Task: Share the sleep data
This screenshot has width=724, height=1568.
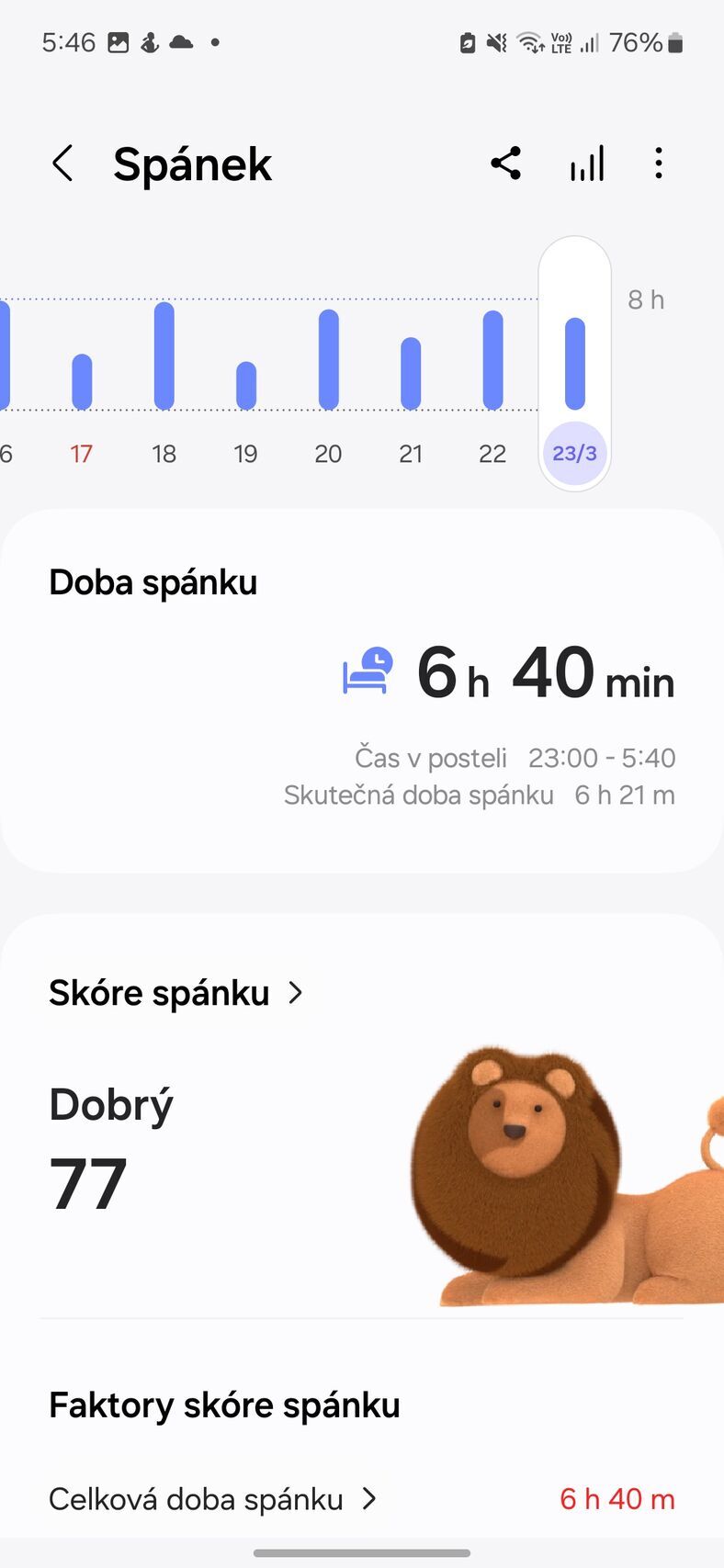Action: pos(505,164)
